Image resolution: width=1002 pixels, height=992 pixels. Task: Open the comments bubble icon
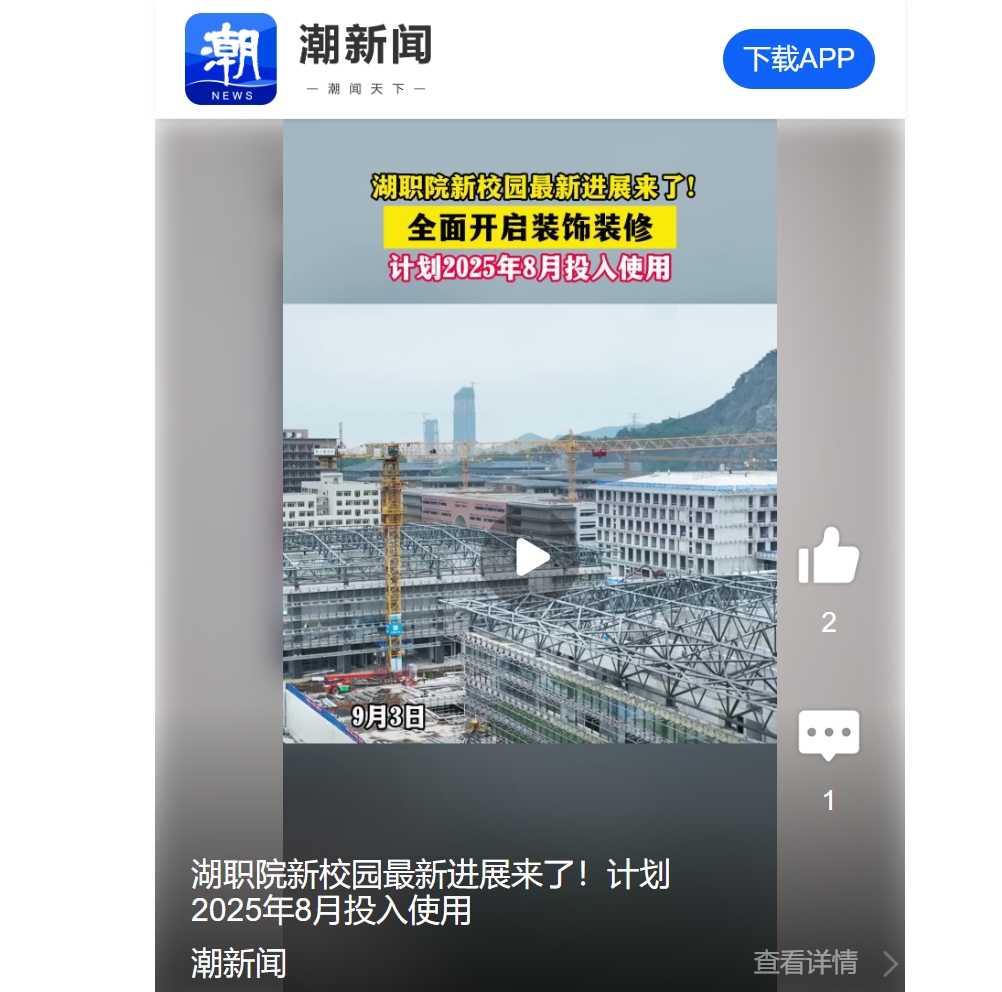pos(828,735)
